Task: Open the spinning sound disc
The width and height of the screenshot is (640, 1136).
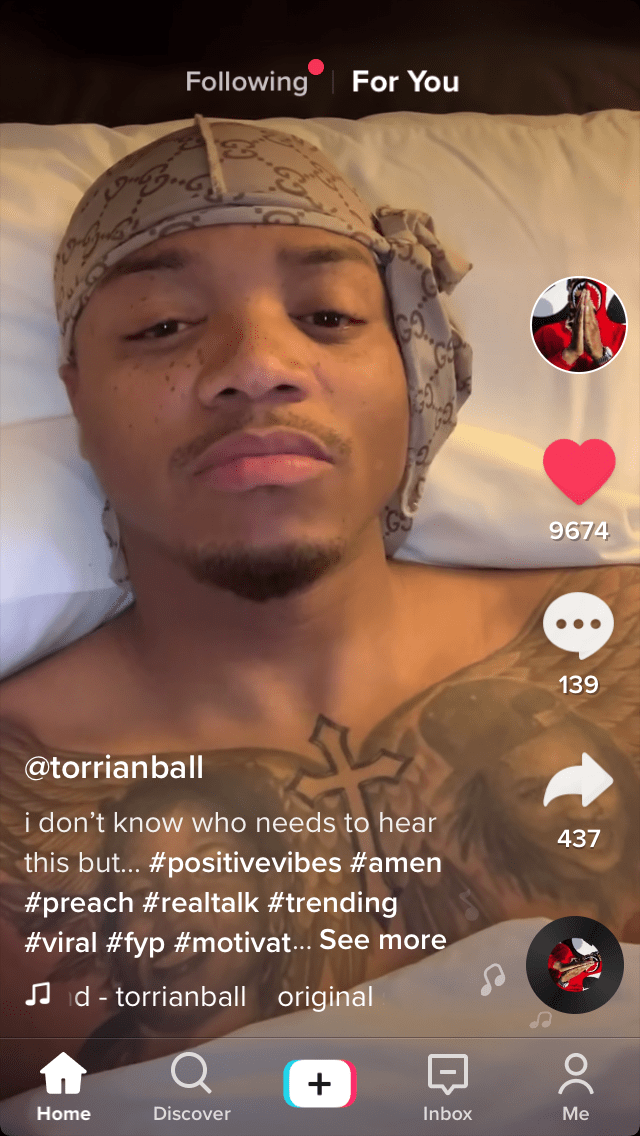Action: click(x=575, y=965)
